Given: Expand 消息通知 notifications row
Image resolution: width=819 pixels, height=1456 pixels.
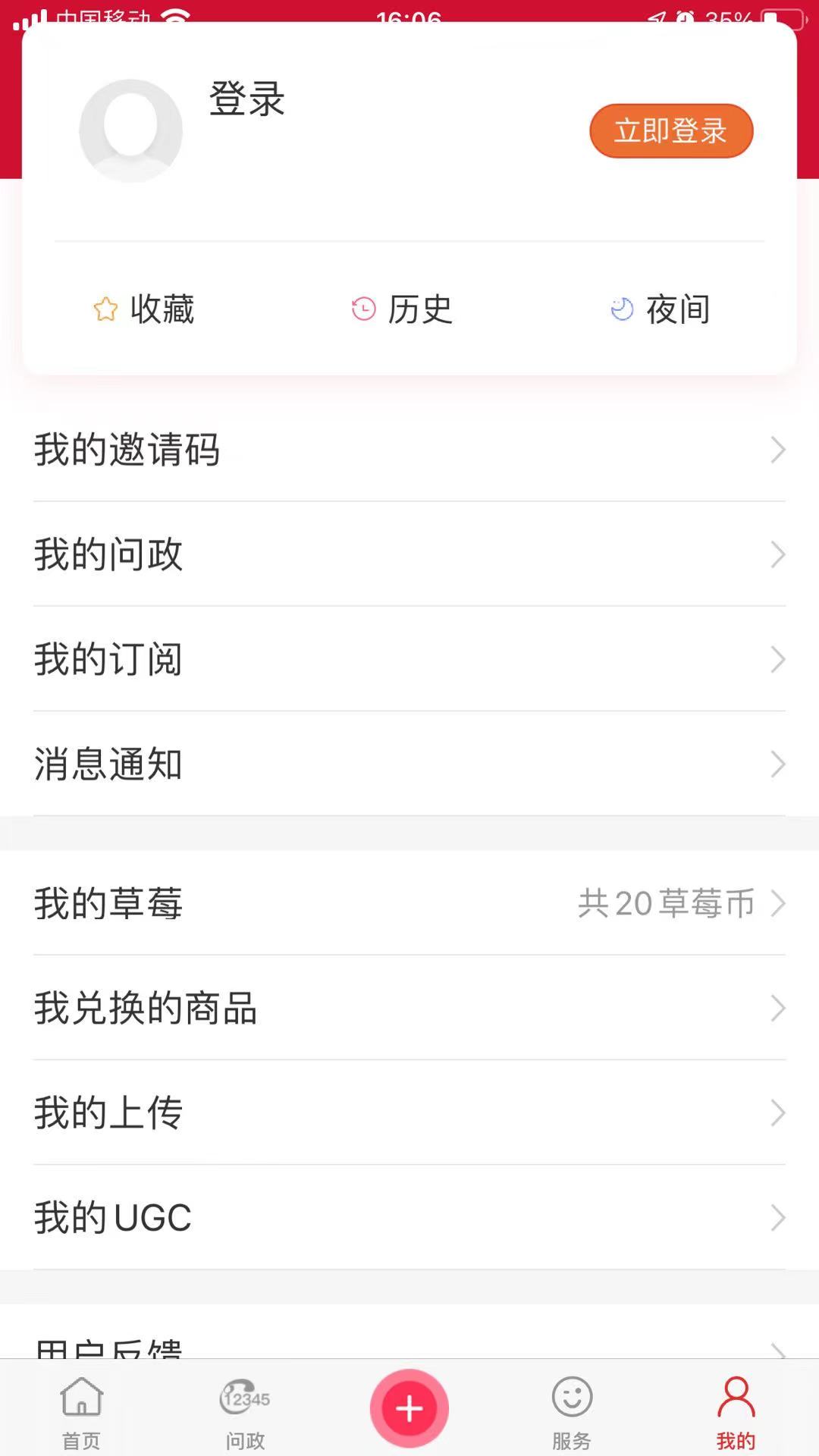Looking at the screenshot, I should 776,764.
